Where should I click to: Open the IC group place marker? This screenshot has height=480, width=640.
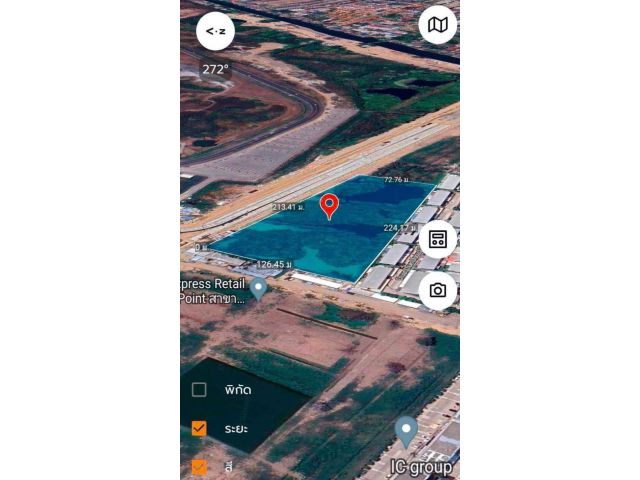[x=405, y=431]
